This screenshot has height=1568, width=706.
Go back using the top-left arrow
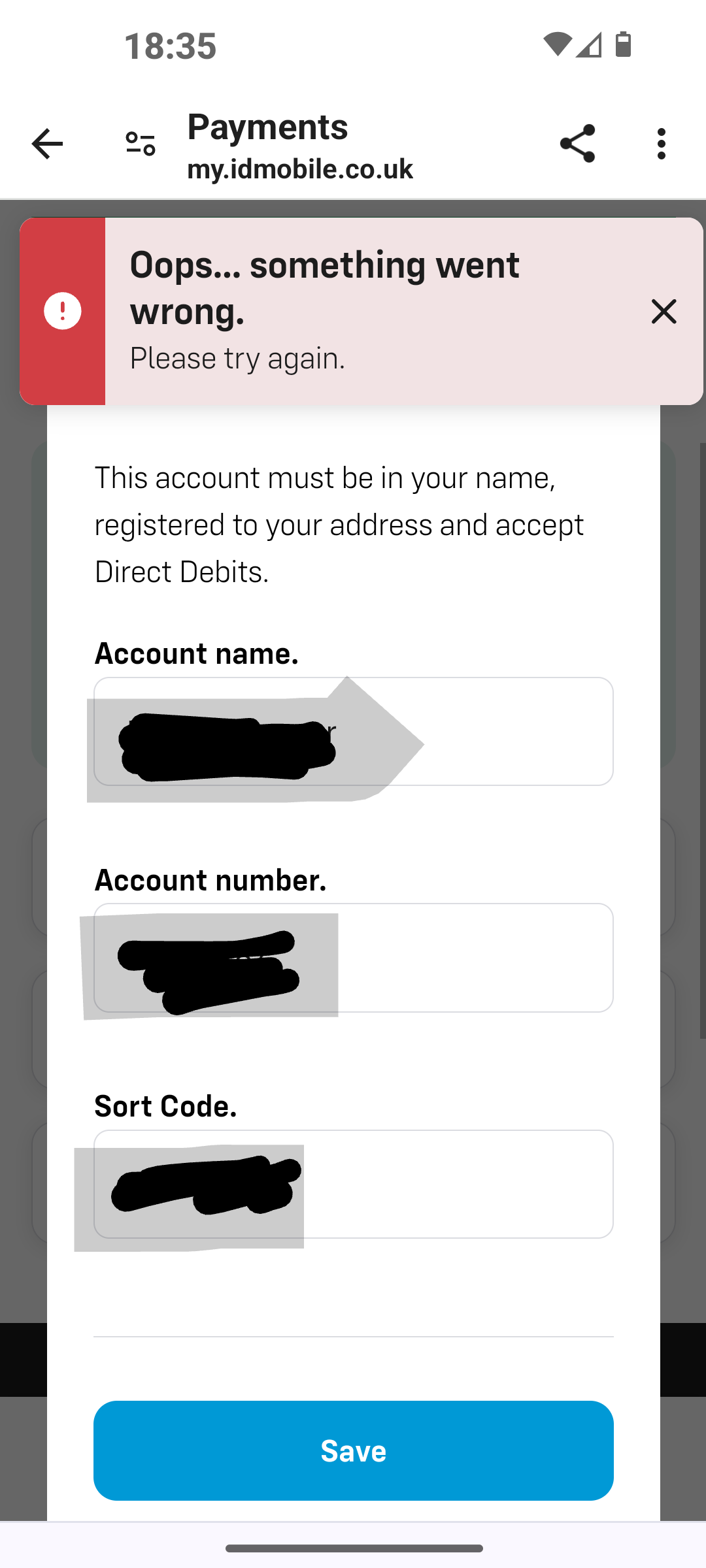click(x=47, y=144)
